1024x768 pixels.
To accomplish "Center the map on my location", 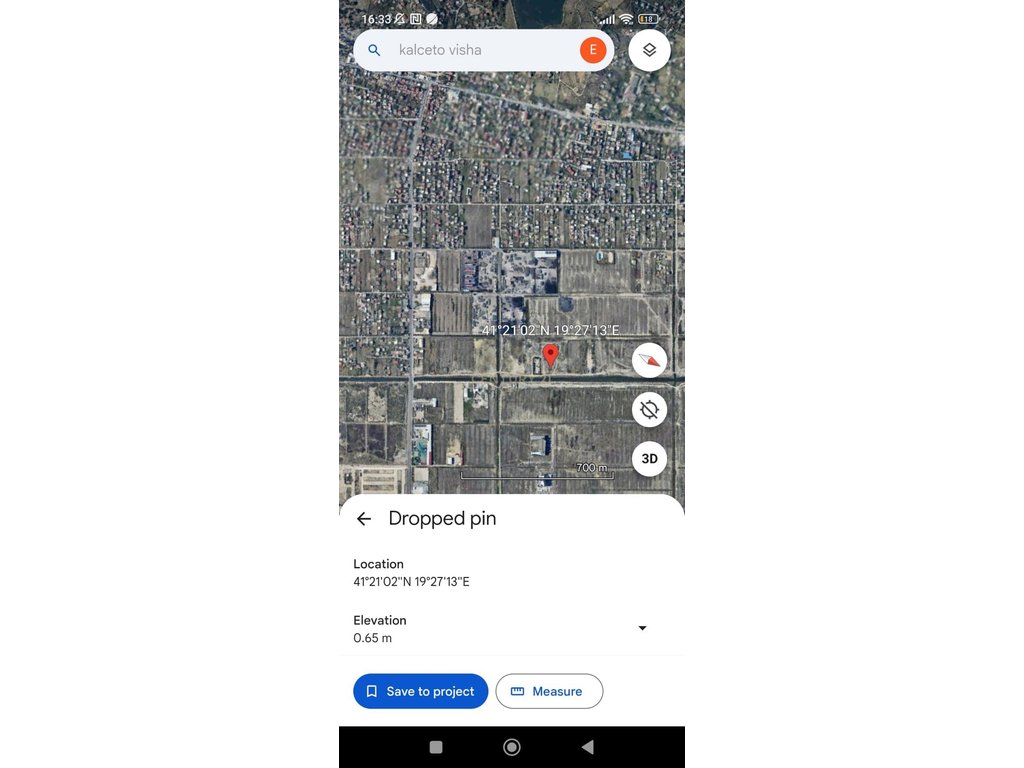I will coord(649,409).
